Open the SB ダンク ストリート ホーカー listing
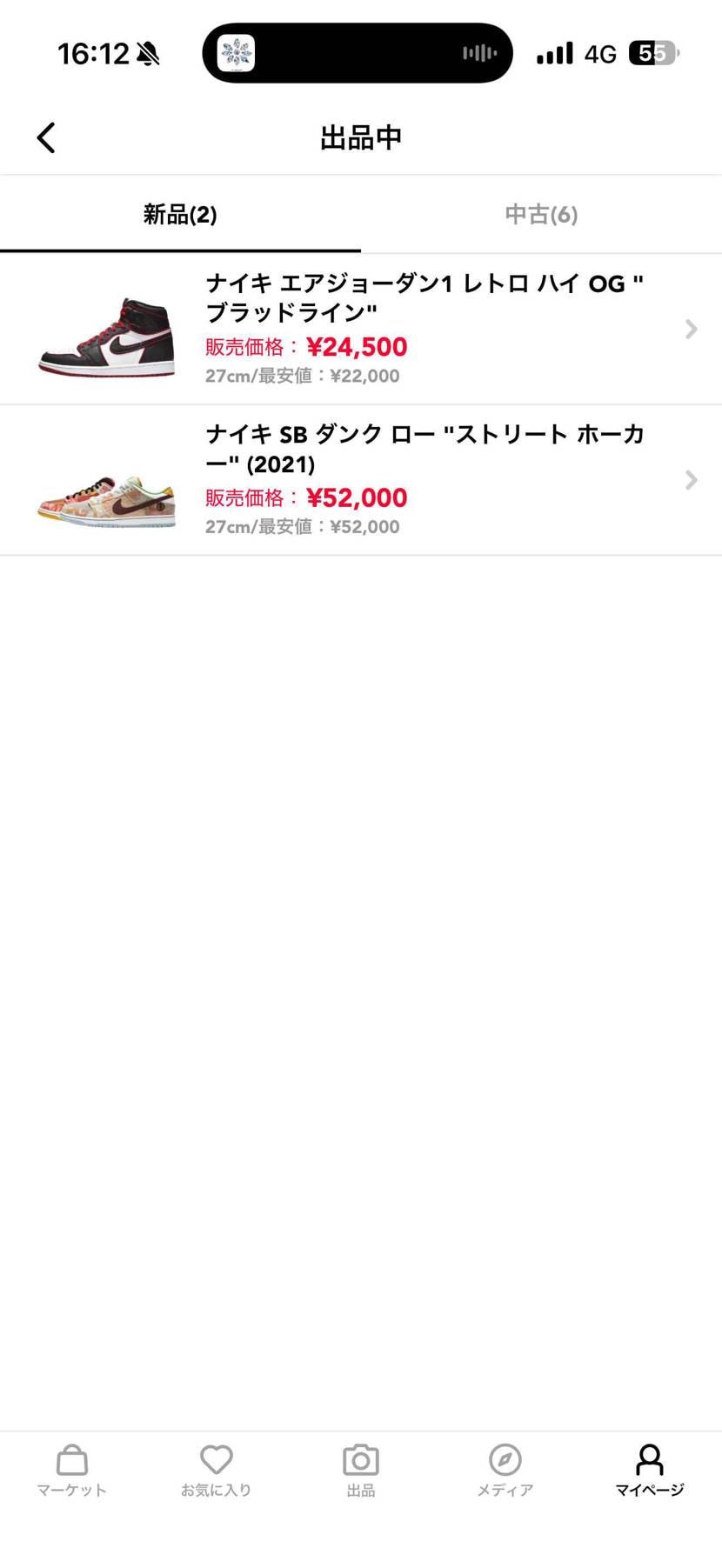 391,480
